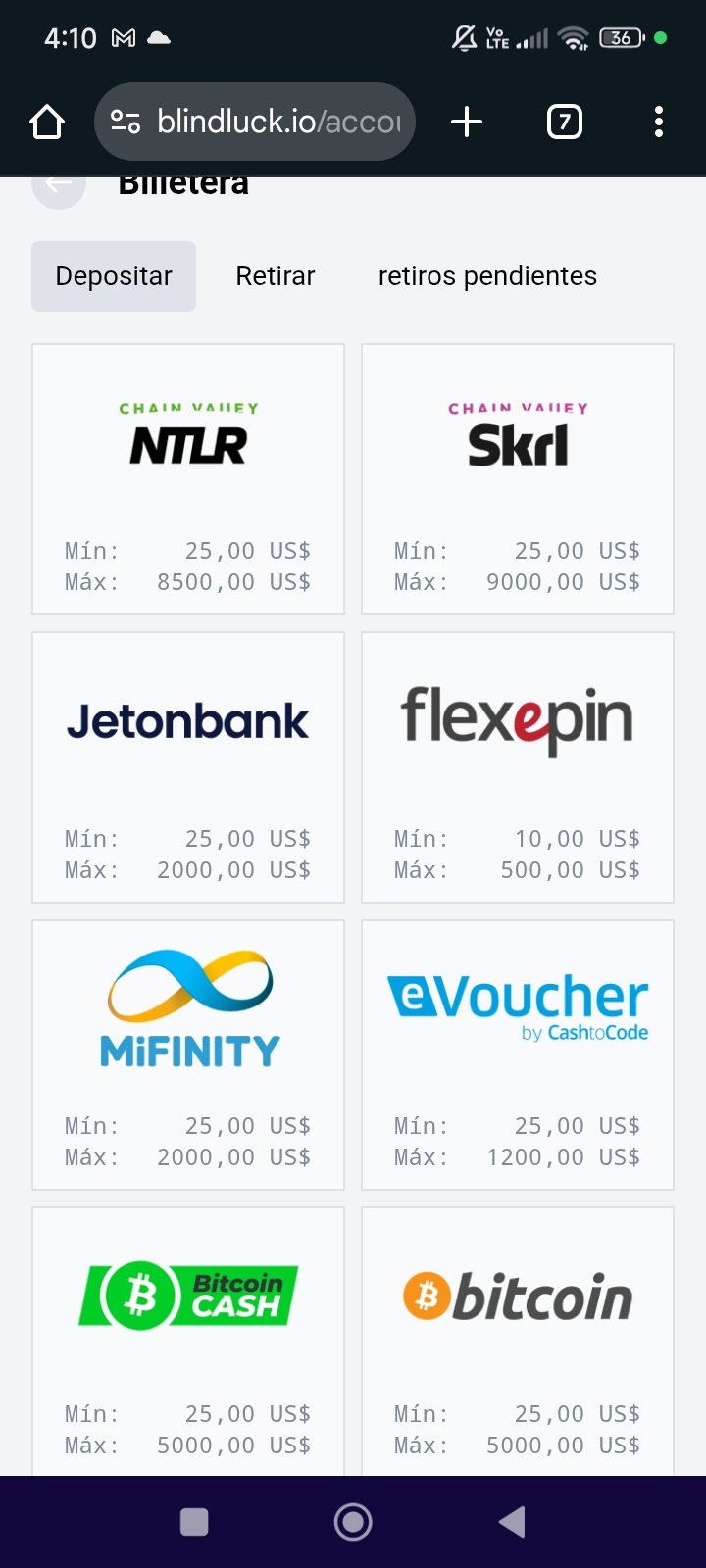Viewport: 706px width, 1568px height.
Task: Open the browser overflow menu
Action: (658, 122)
